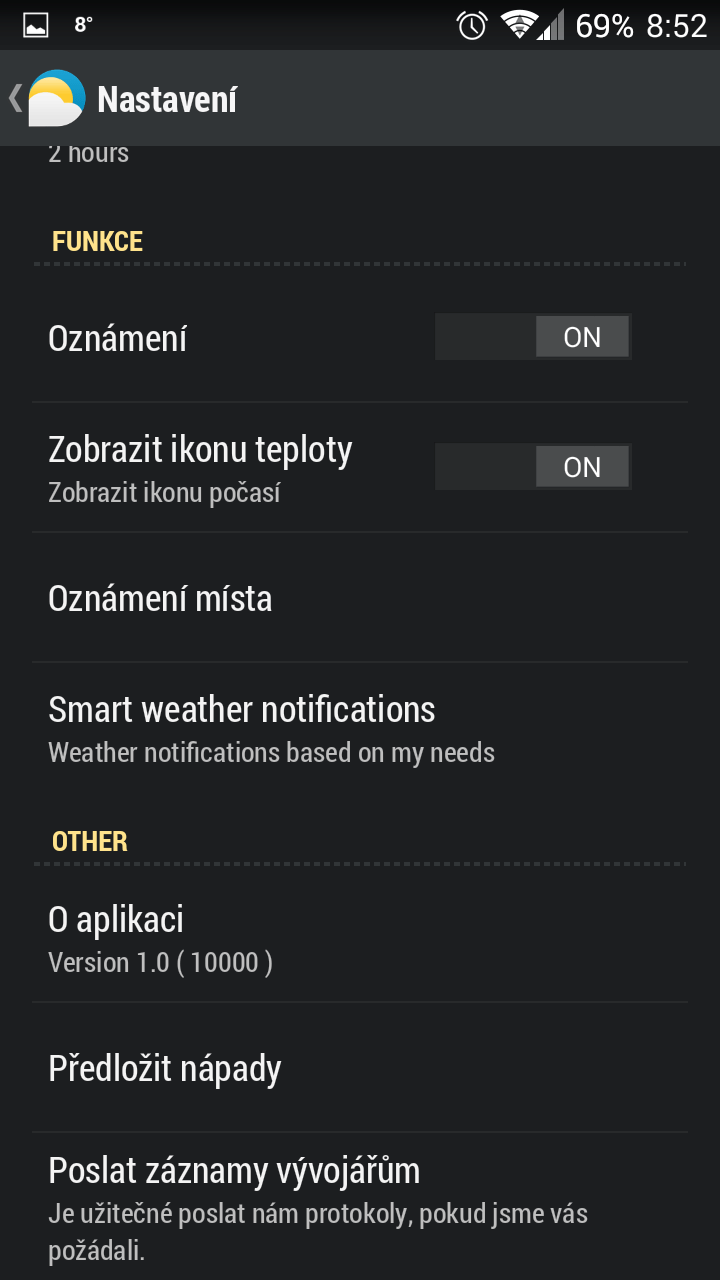Disable Zobrazit ikonu teploty toggle

point(533,467)
